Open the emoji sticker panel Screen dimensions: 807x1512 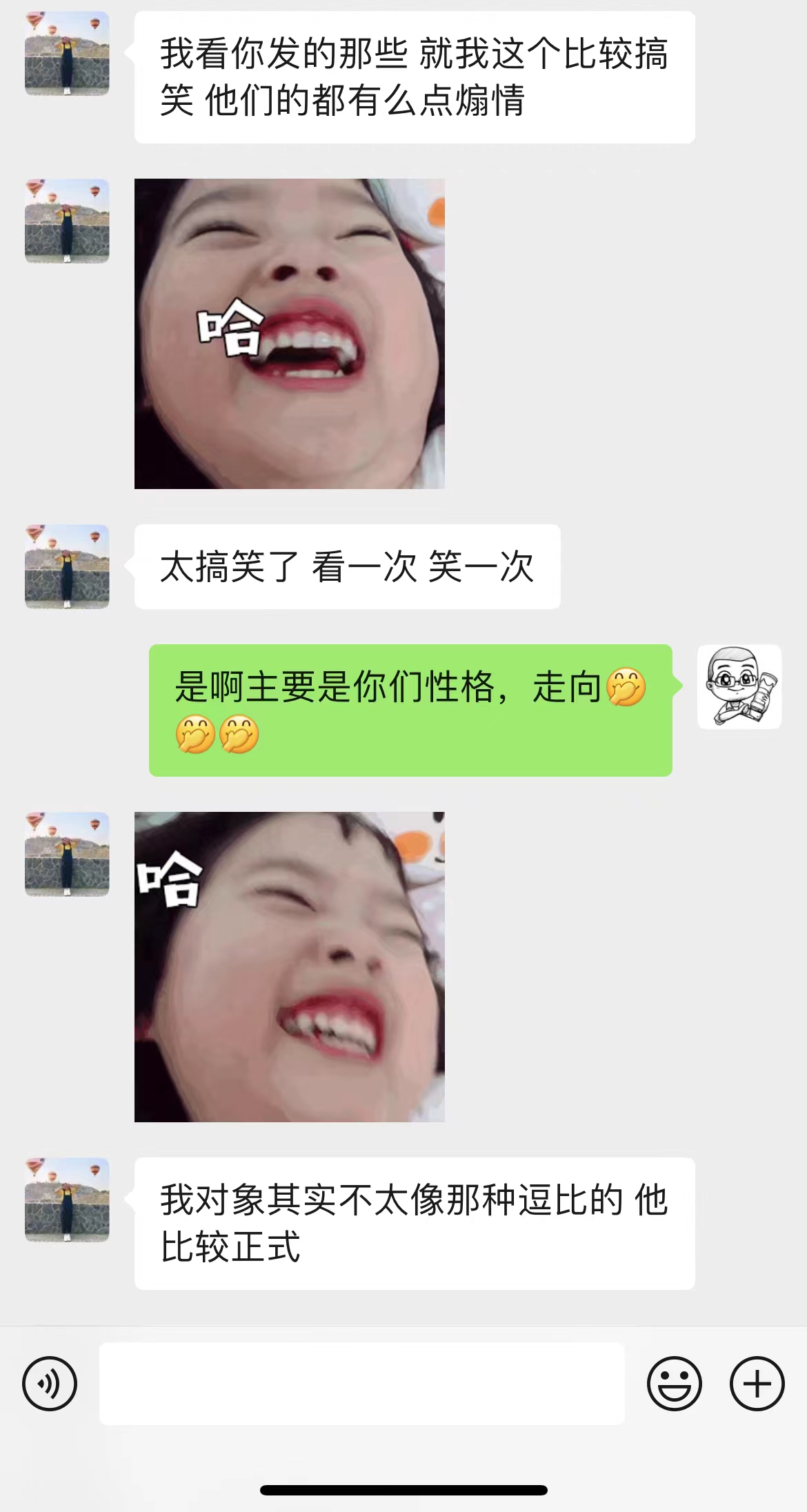(674, 1383)
